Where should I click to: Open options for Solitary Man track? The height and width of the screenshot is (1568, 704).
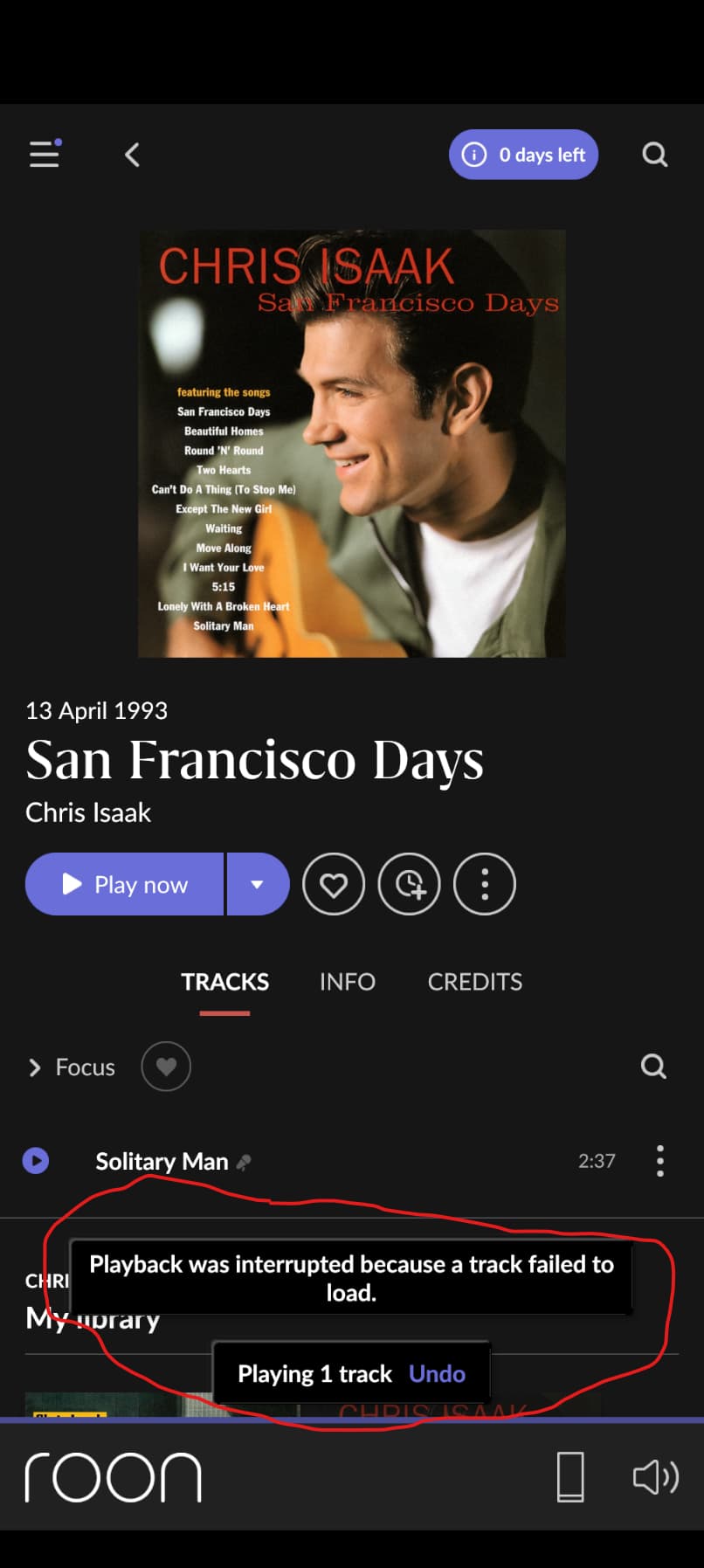(660, 1161)
